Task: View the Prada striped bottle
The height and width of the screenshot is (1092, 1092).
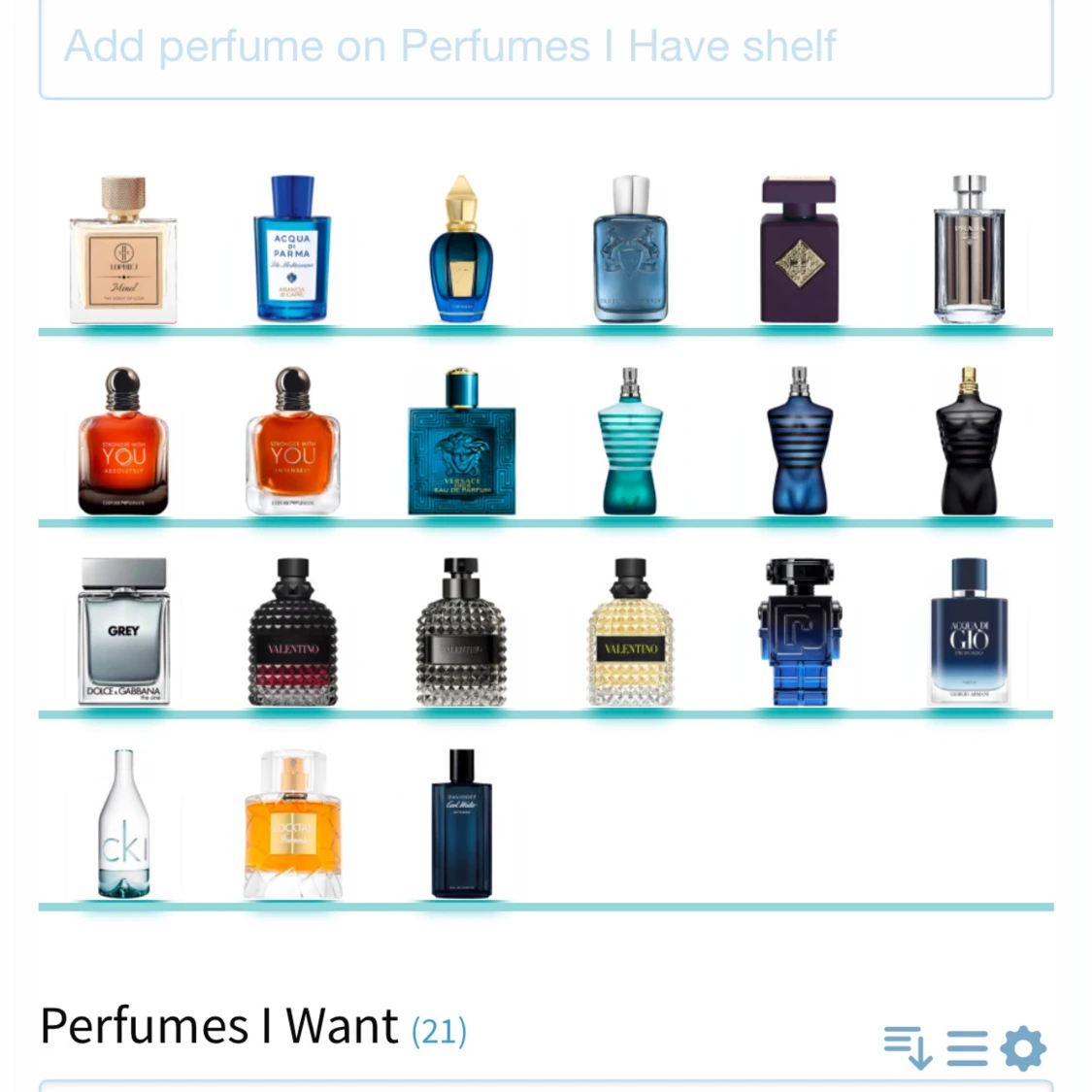Action: pyautogui.click(x=969, y=248)
